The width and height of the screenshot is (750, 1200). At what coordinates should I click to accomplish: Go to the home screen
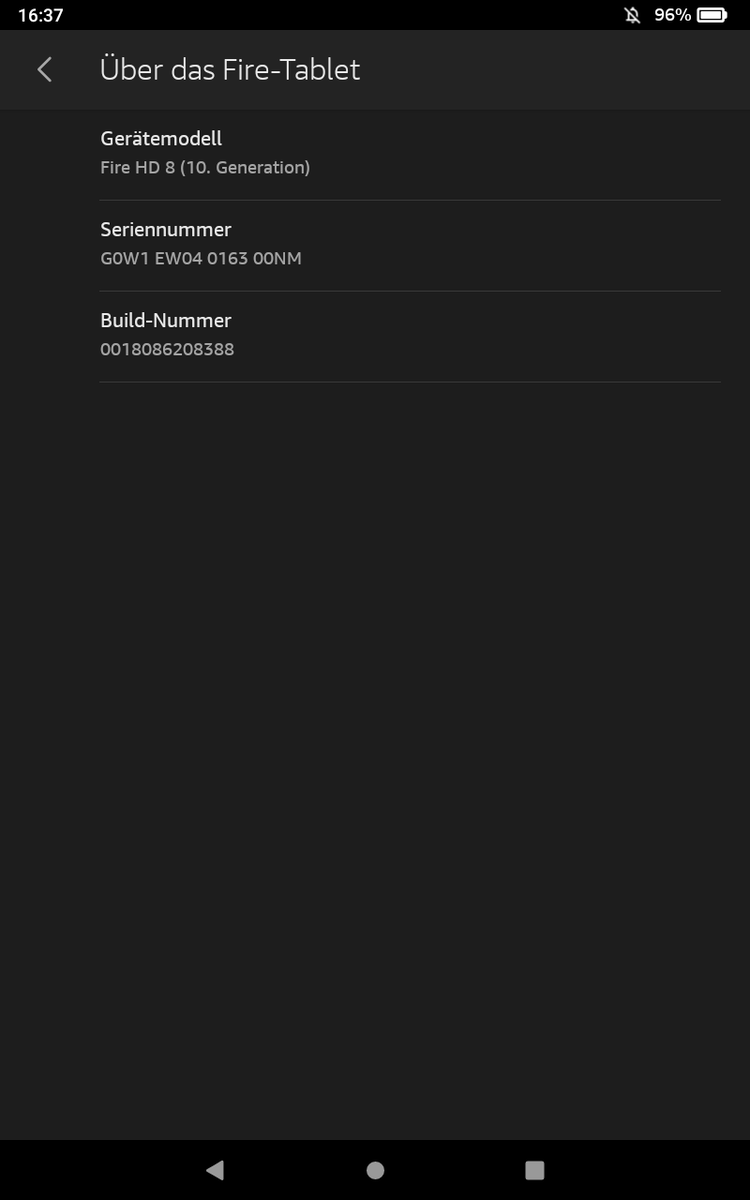point(375,1170)
